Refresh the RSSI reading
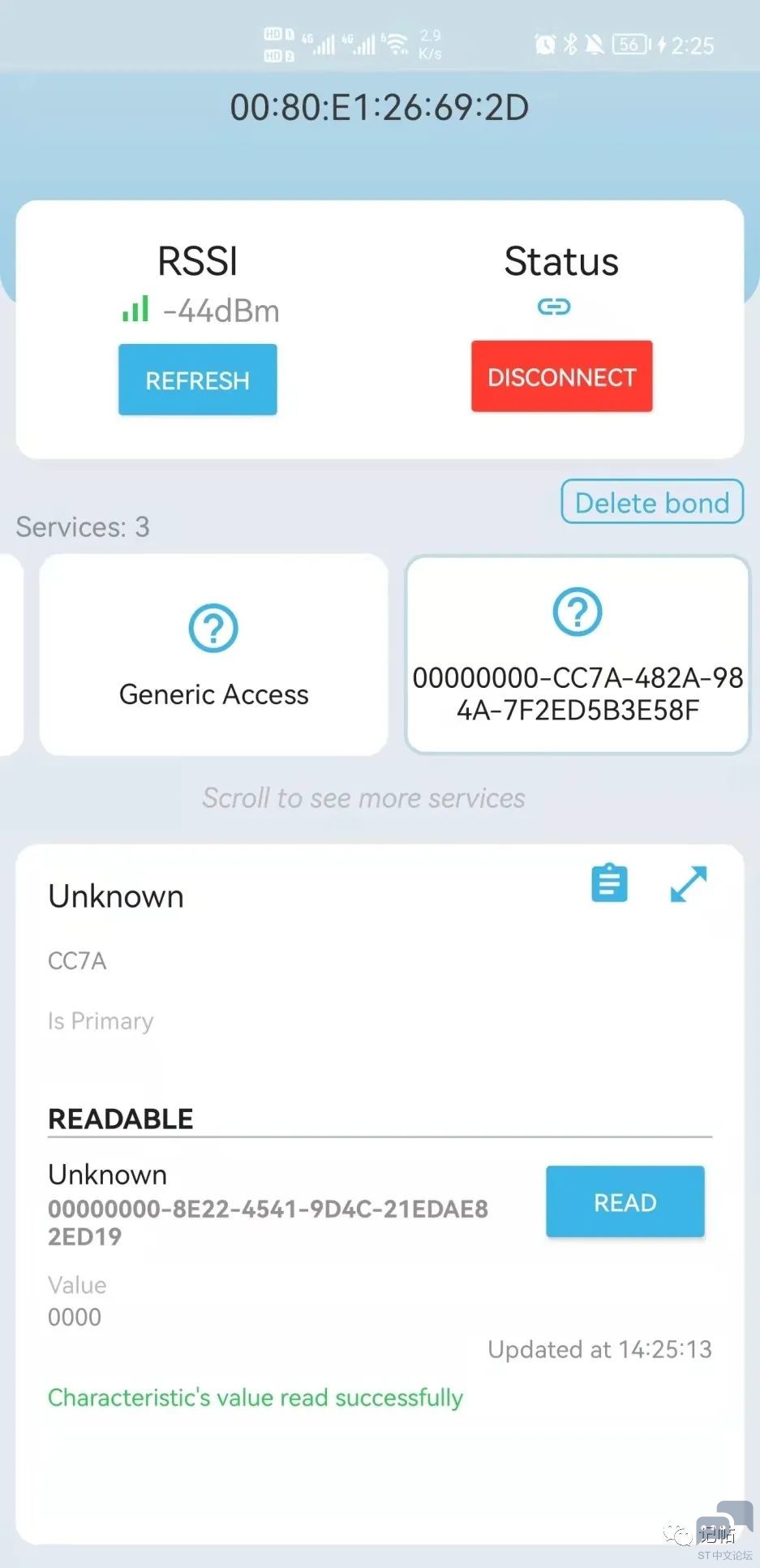This screenshot has height=1568, width=760. click(x=197, y=380)
